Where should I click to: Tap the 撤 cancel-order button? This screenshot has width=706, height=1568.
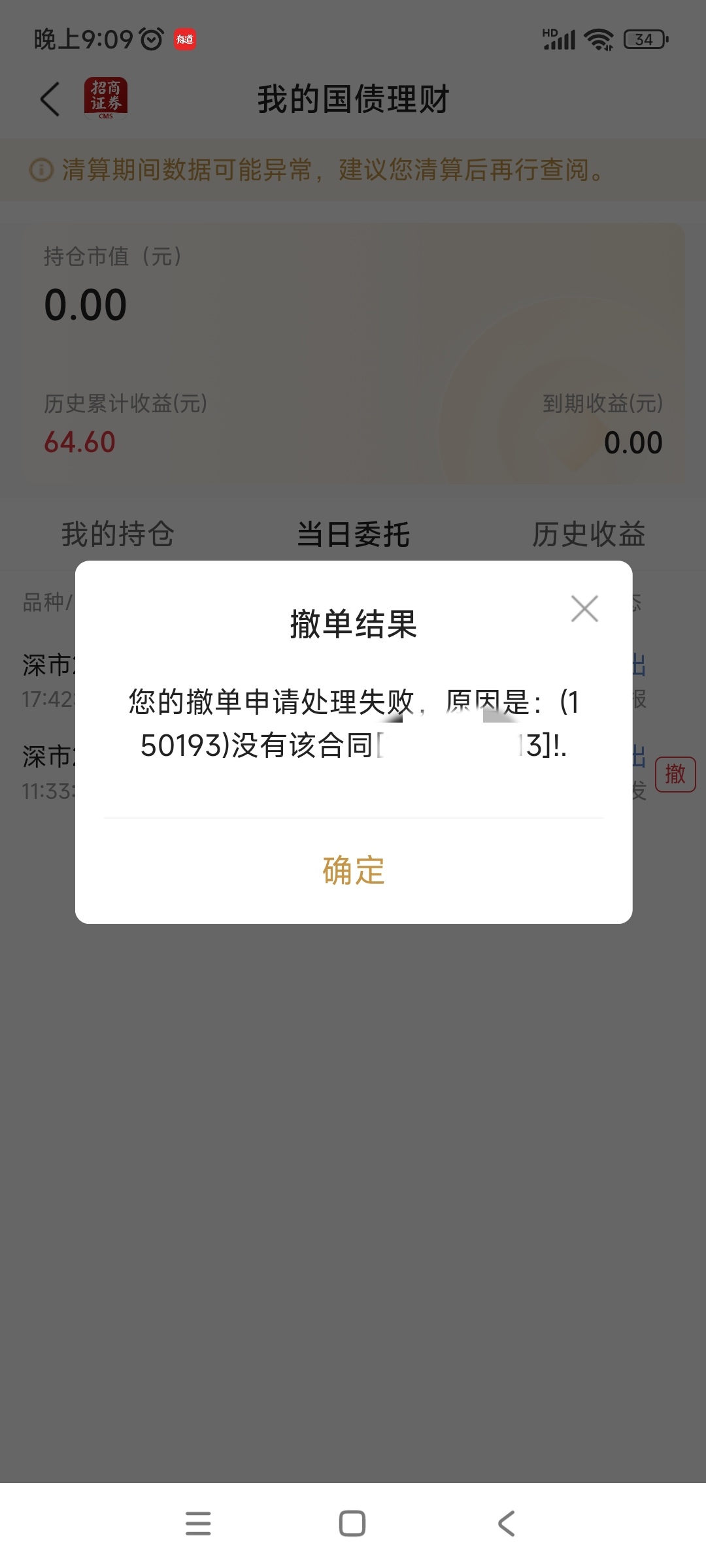(677, 774)
